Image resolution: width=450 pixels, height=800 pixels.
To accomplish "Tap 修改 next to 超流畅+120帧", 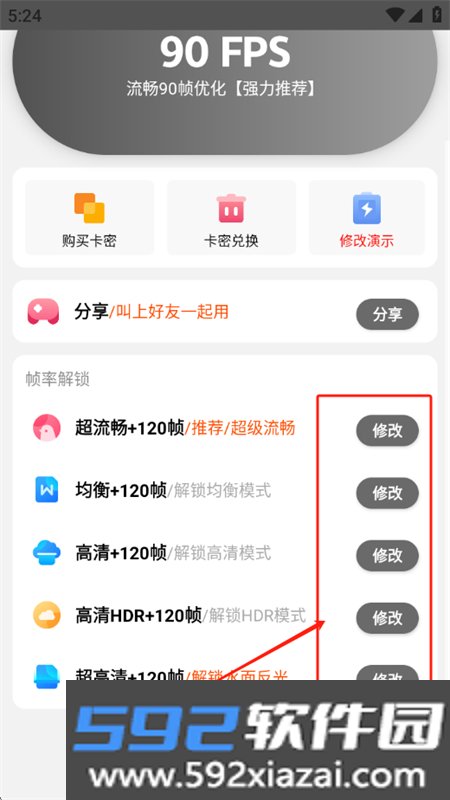I will pyautogui.click(x=387, y=431).
